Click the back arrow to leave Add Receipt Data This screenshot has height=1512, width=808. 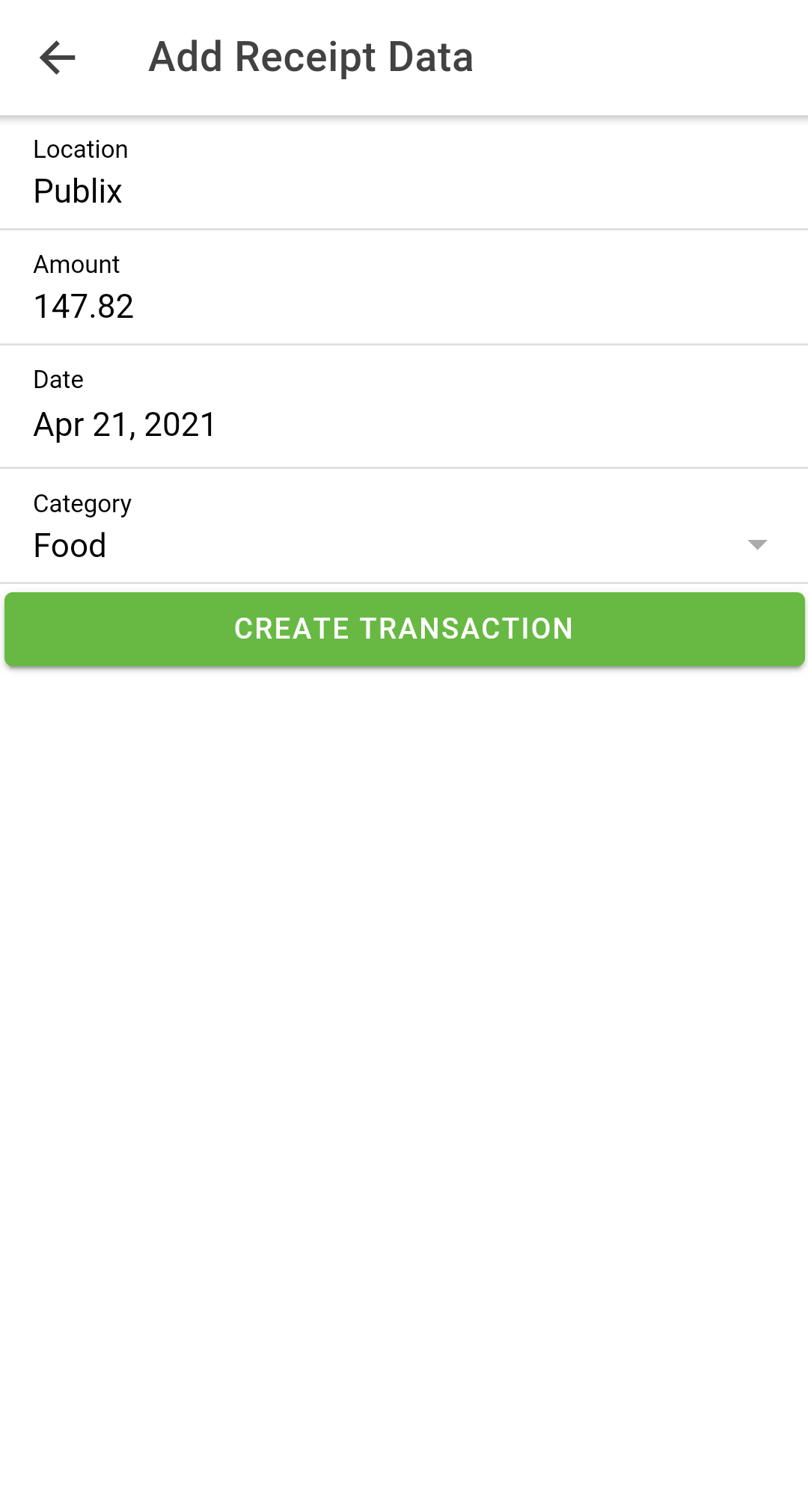pyautogui.click(x=56, y=57)
